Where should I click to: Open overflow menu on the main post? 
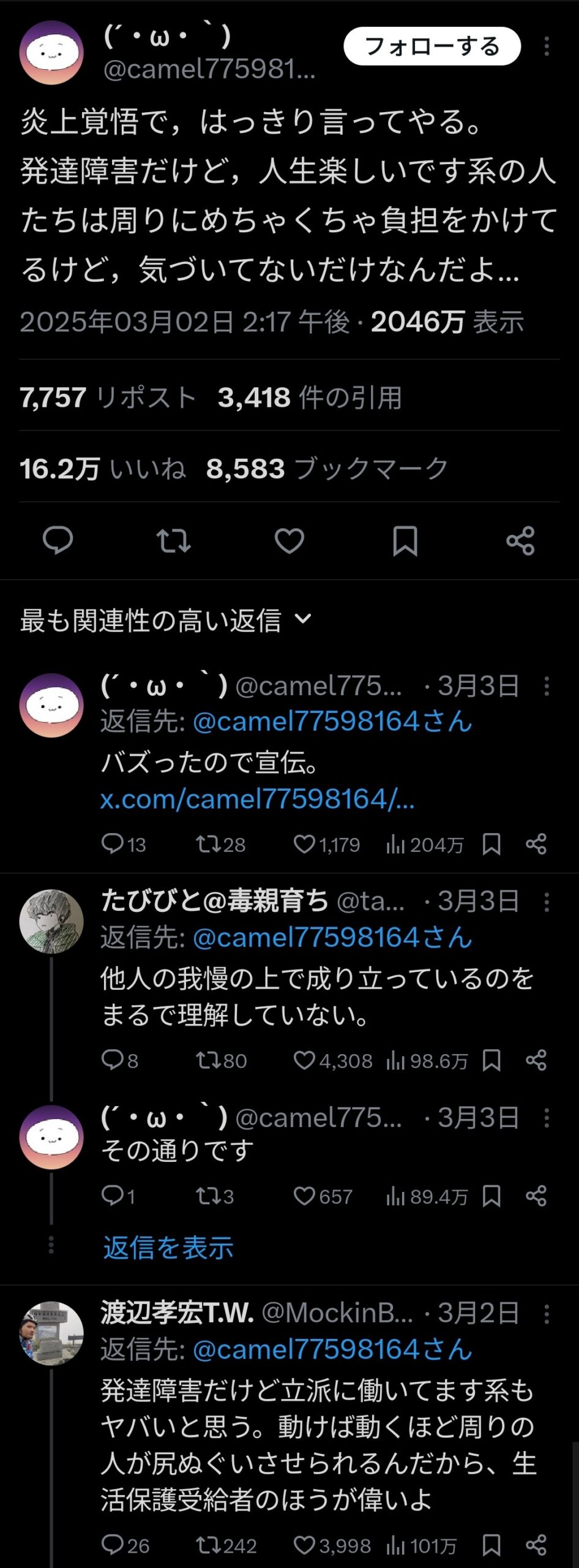point(547,47)
